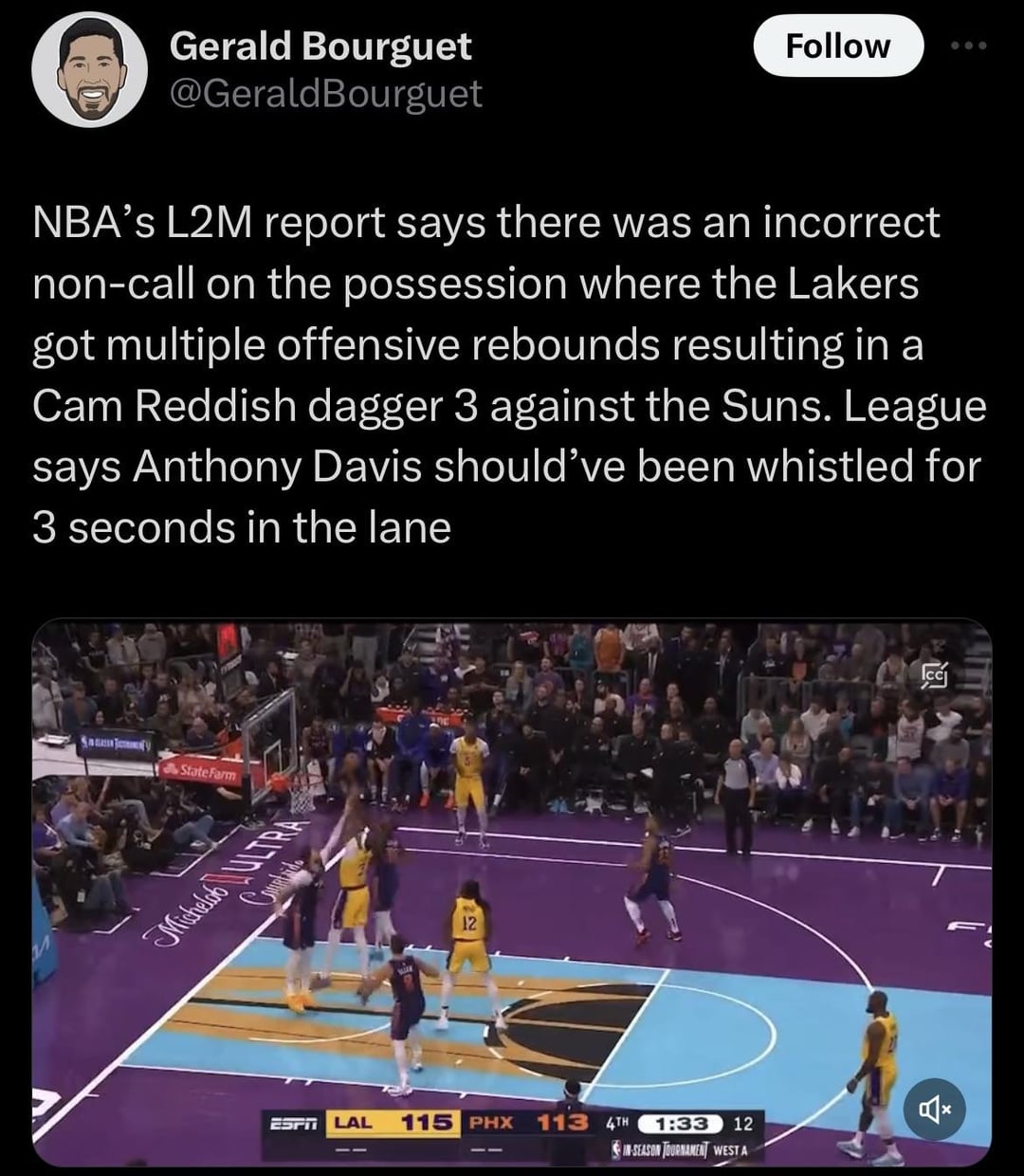The image size is (1024, 1176).
Task: Open the post's overflow menu
Action: (970, 46)
